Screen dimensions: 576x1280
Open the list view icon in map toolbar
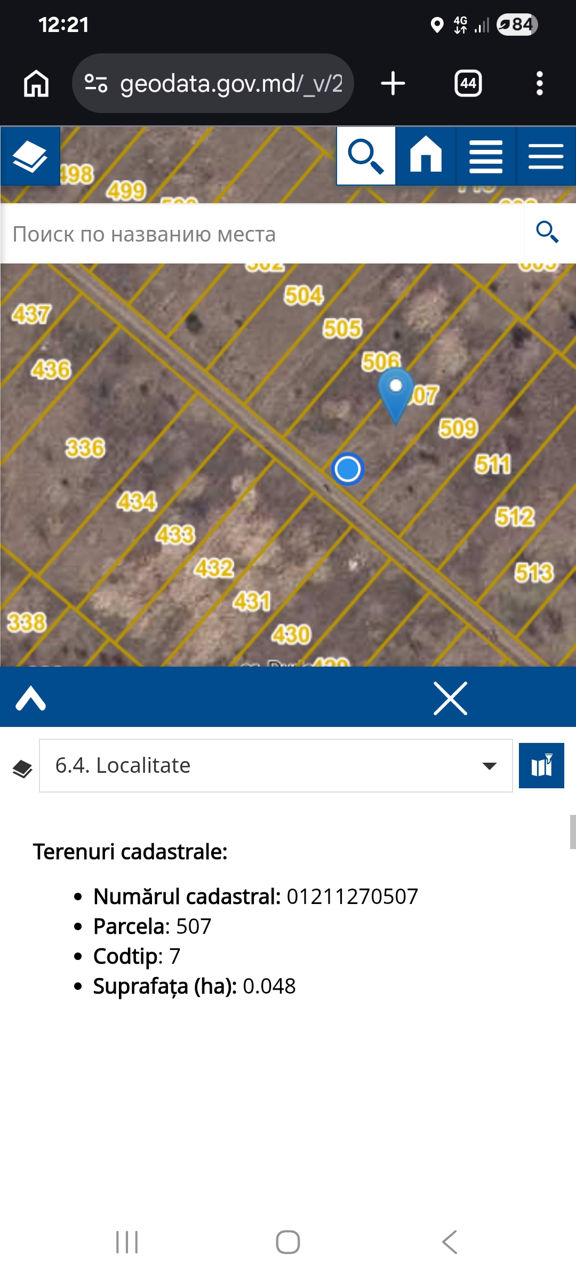486,156
